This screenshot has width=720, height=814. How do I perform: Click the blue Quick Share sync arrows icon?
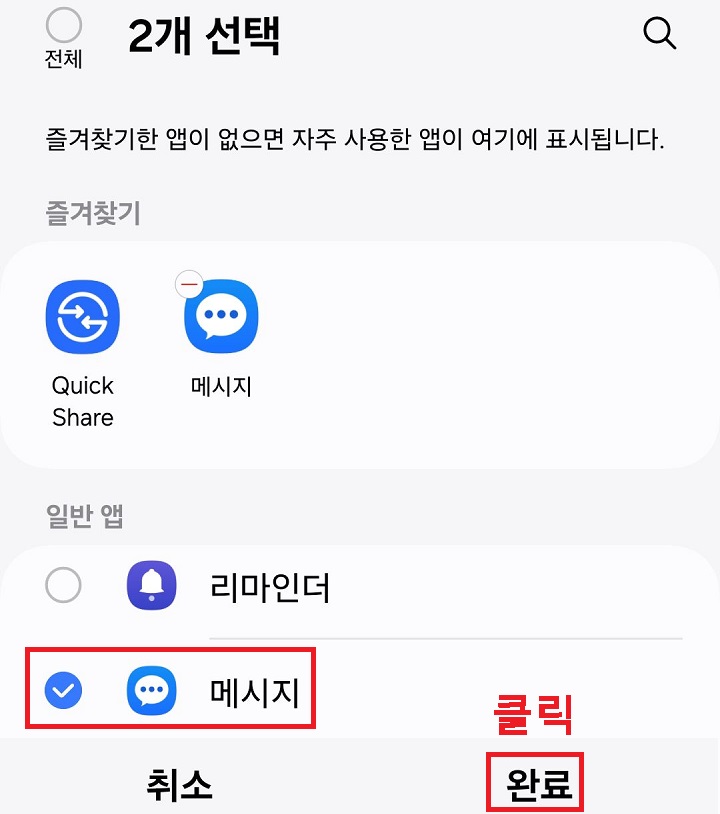82,316
